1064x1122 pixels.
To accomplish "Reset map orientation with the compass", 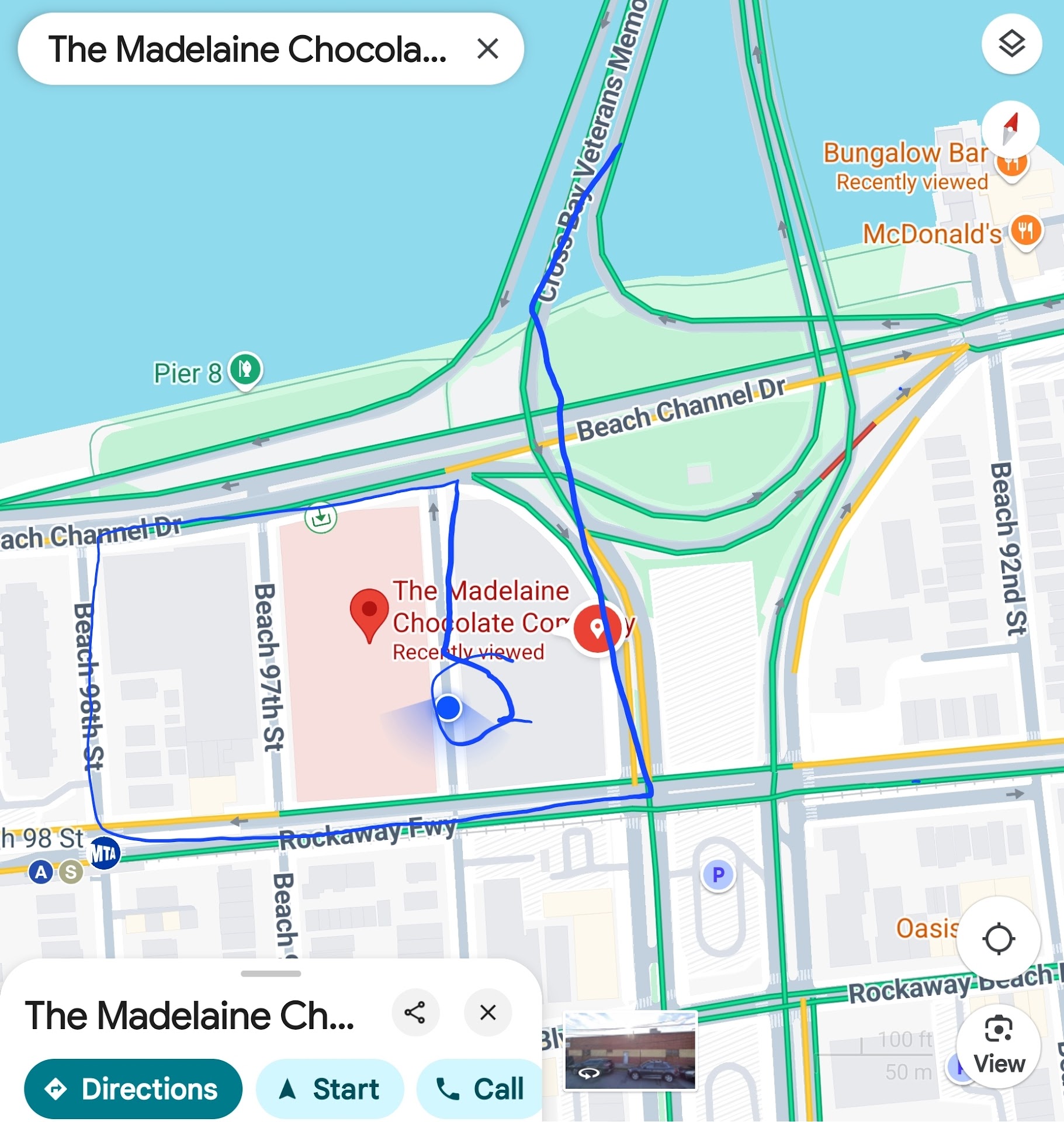I will pyautogui.click(x=1010, y=129).
